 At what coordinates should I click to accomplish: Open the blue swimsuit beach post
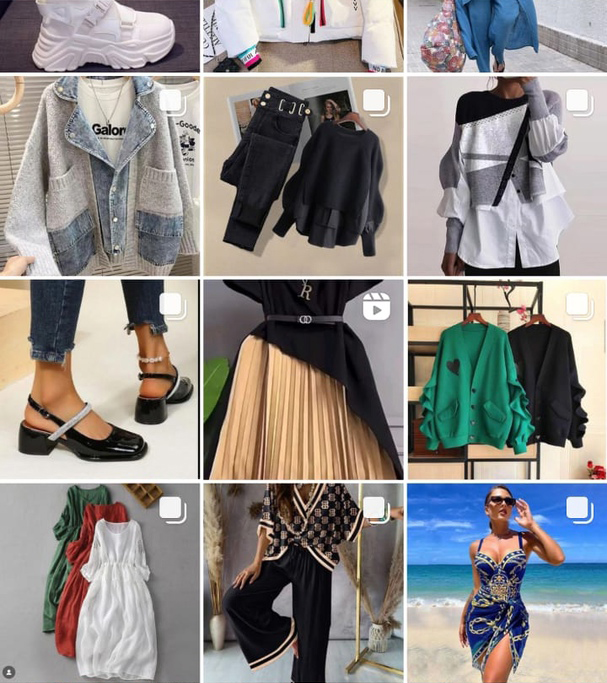coord(506,583)
